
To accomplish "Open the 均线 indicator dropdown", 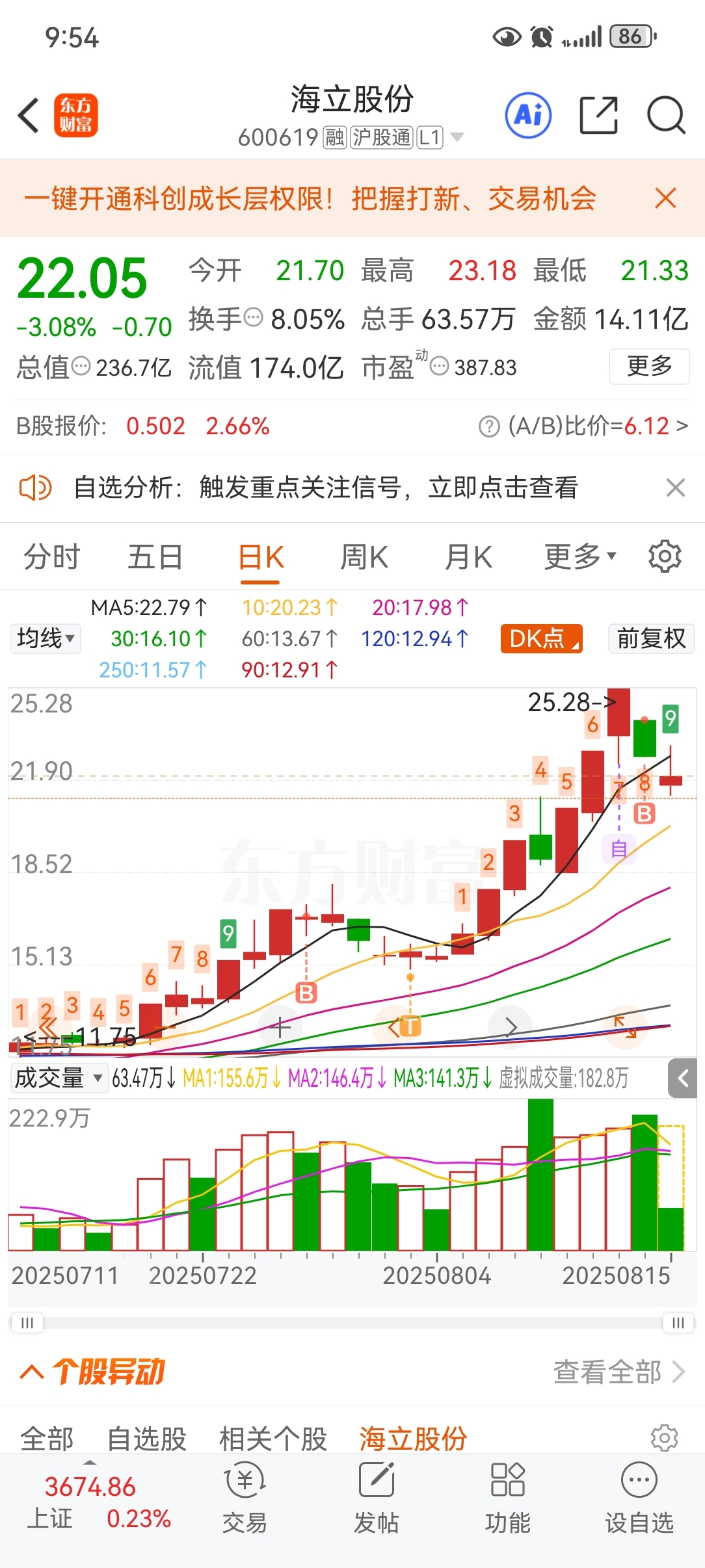I will pos(46,638).
